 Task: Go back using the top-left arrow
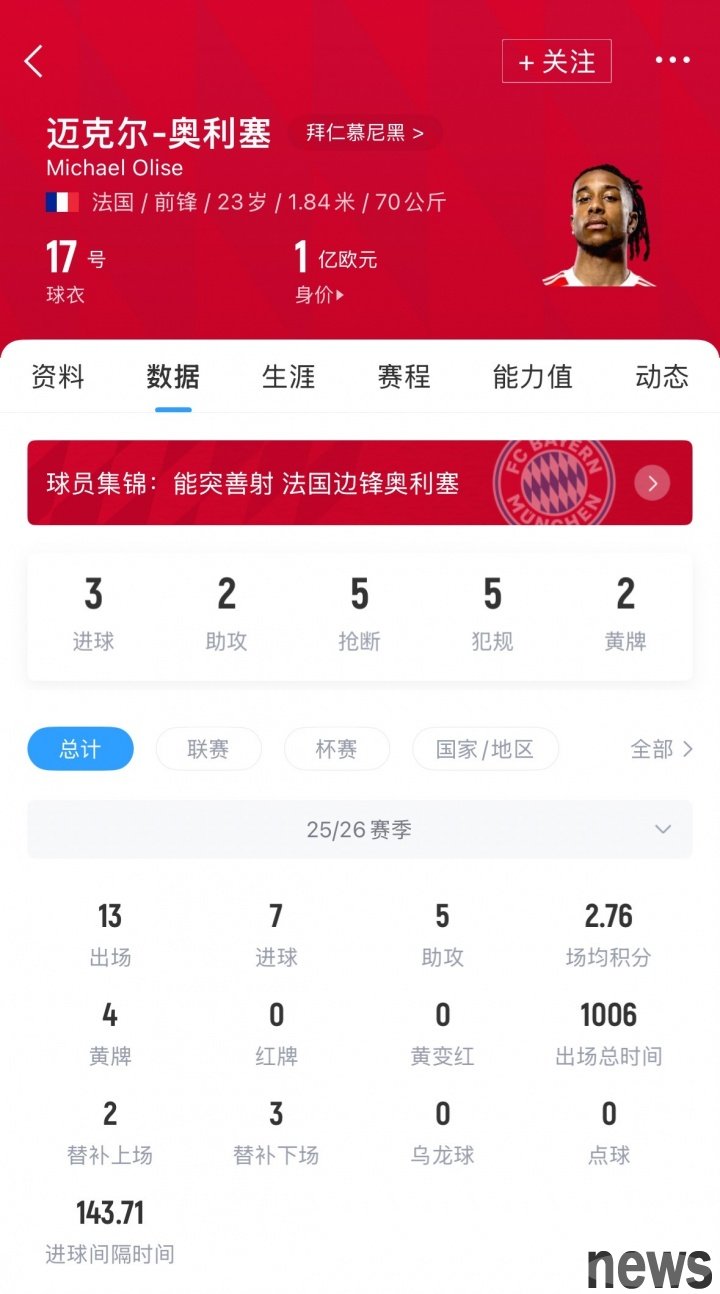point(34,61)
